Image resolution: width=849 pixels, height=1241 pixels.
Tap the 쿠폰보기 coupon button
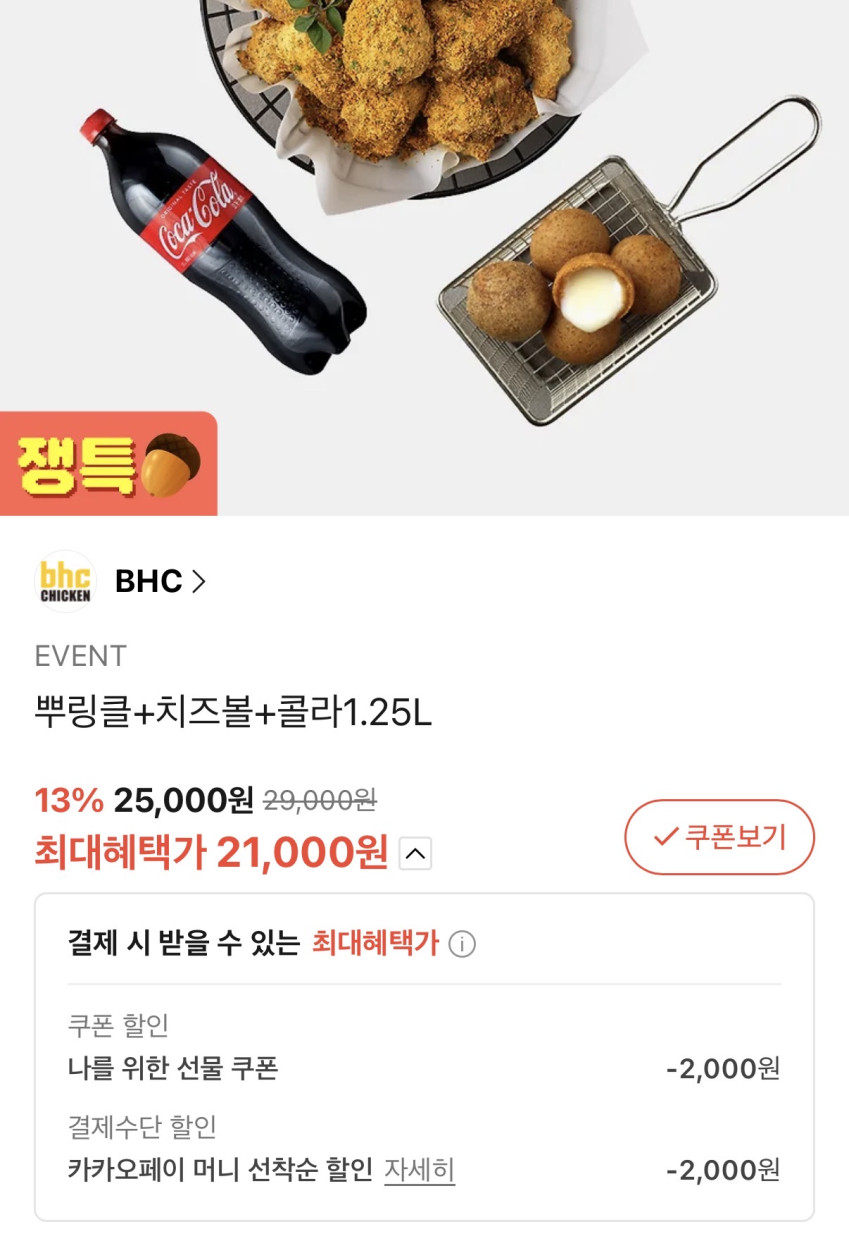tap(719, 837)
